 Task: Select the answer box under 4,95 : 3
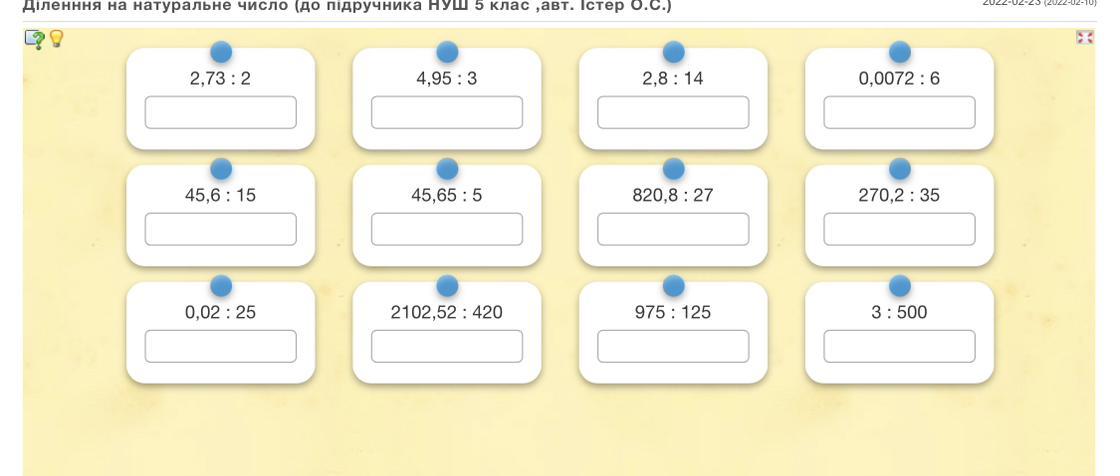click(x=447, y=113)
